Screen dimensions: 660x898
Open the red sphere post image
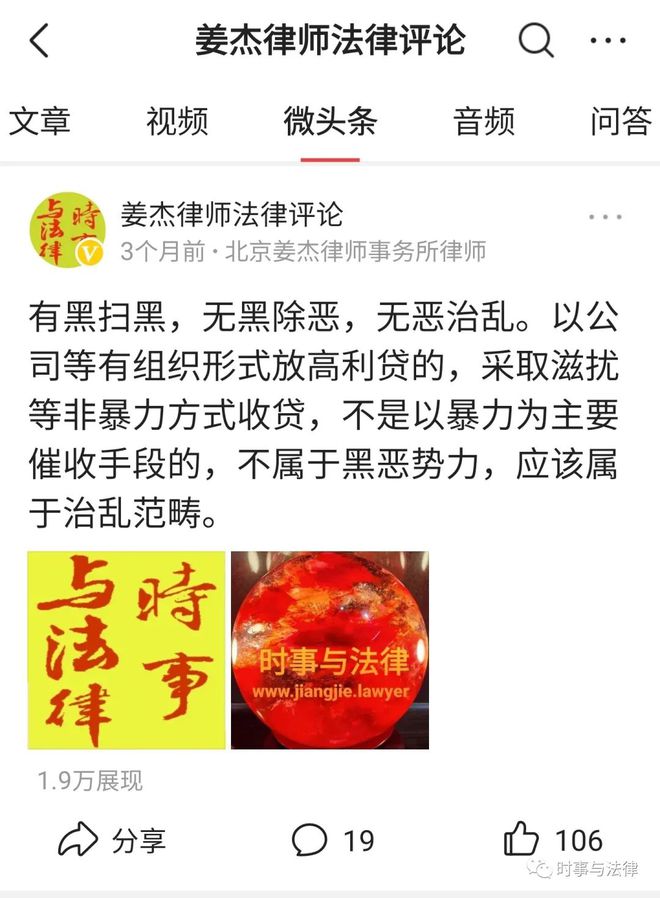tap(330, 650)
